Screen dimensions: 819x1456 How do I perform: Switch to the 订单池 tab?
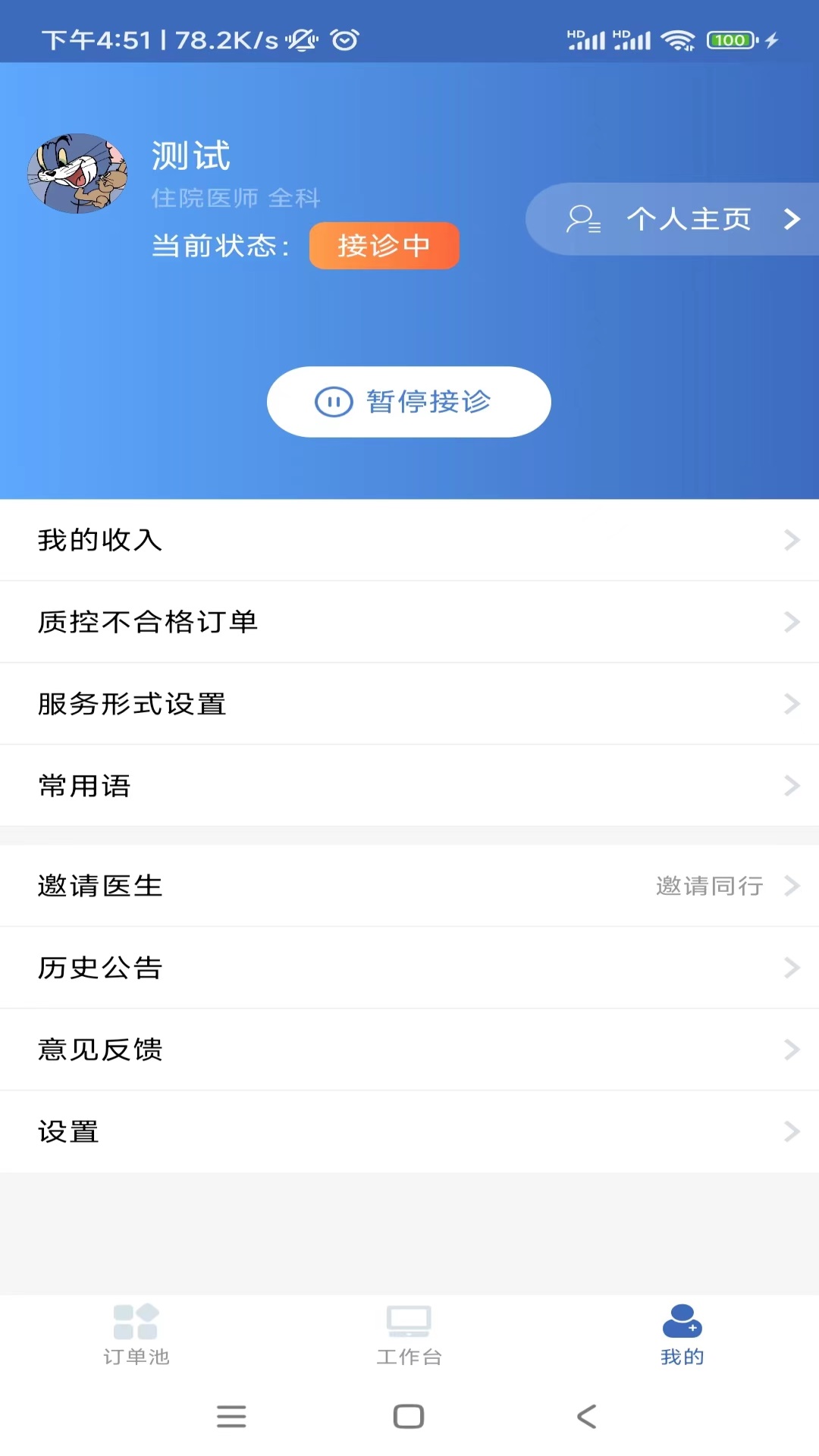(x=136, y=1335)
